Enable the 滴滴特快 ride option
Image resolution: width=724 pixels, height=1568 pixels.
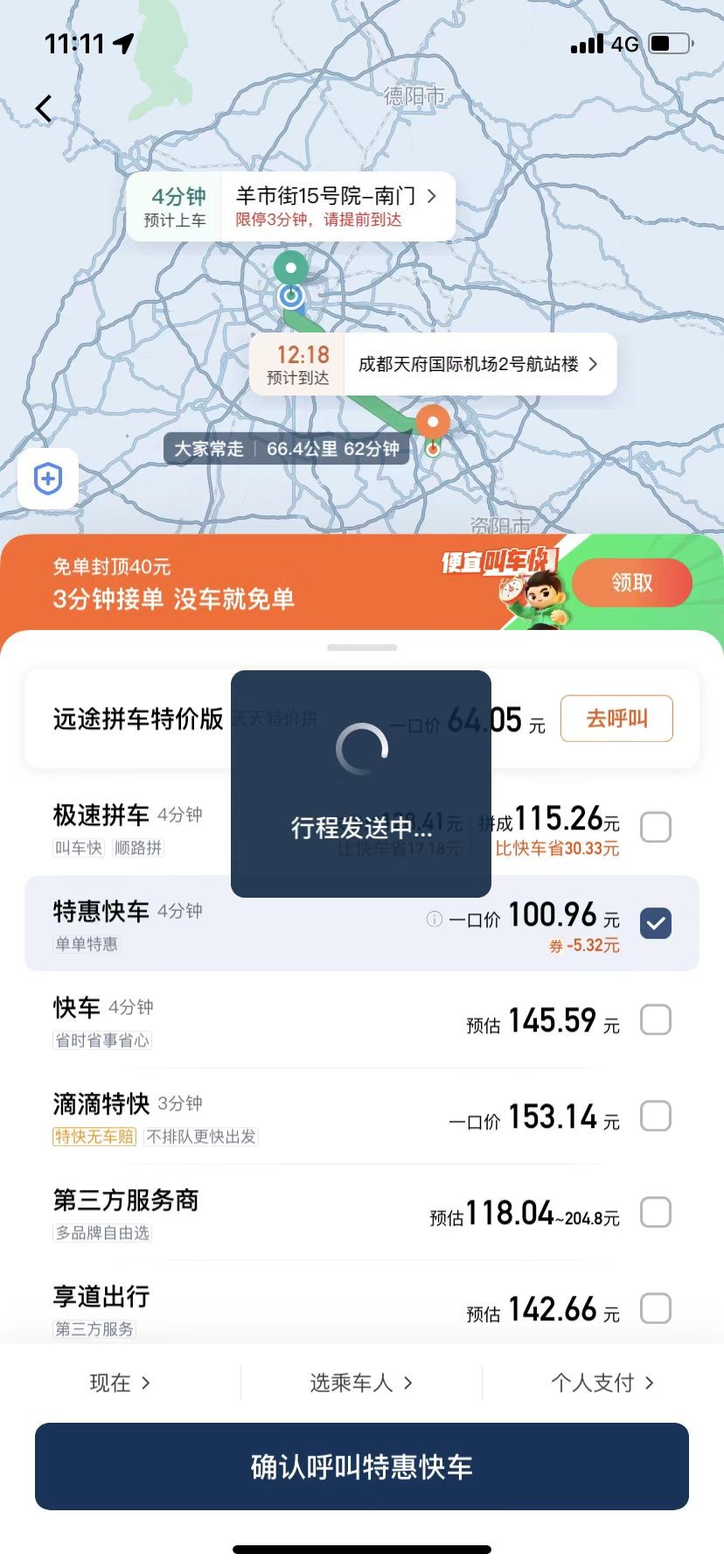point(656,1116)
